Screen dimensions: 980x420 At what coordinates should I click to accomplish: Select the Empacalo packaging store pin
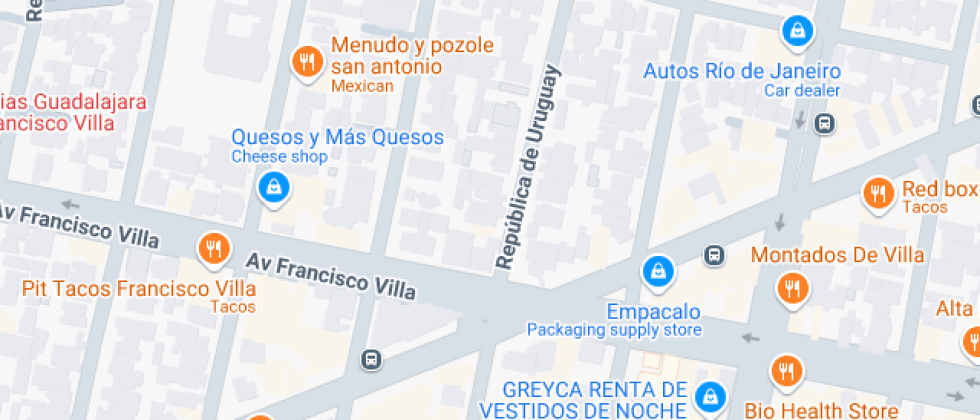(658, 272)
